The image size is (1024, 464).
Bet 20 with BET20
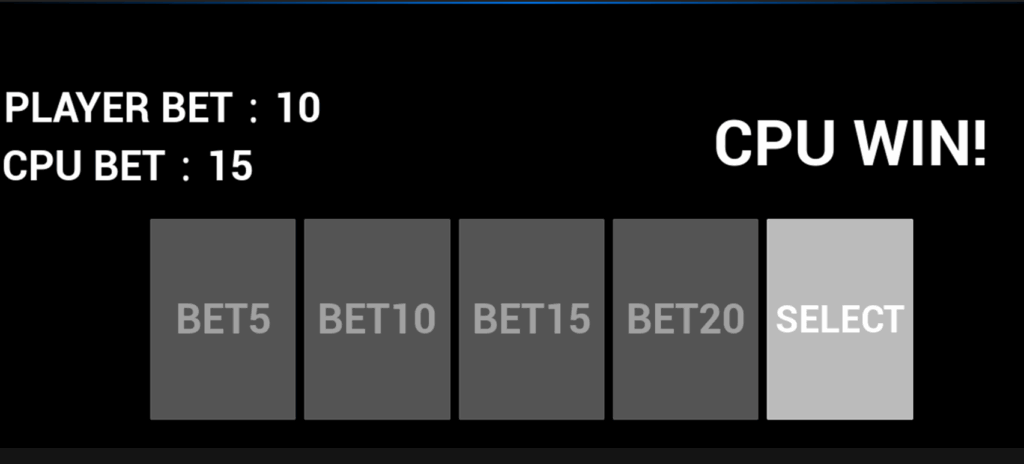[x=685, y=319]
